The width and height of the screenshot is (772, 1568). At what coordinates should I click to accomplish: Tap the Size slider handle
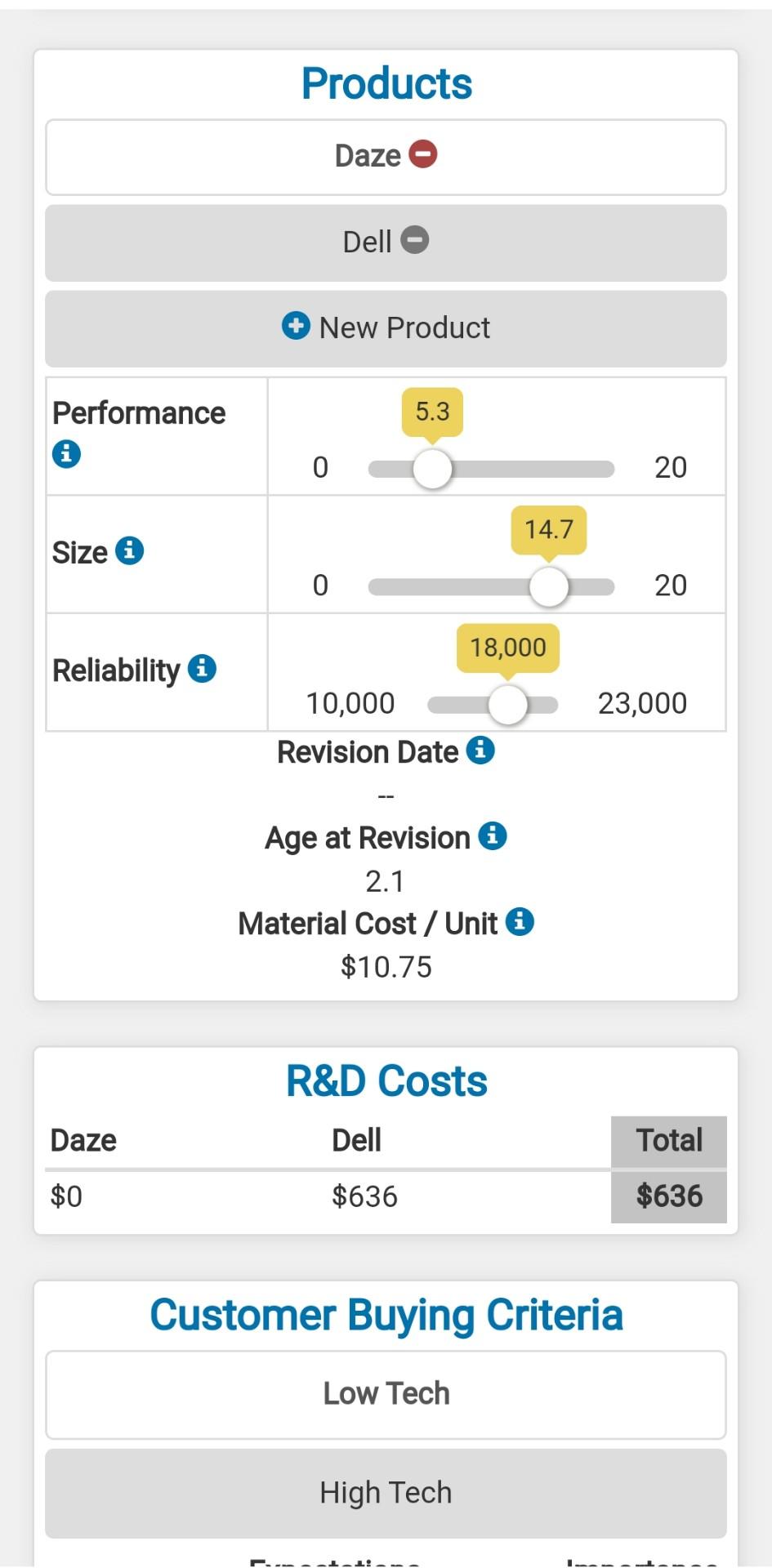(549, 587)
